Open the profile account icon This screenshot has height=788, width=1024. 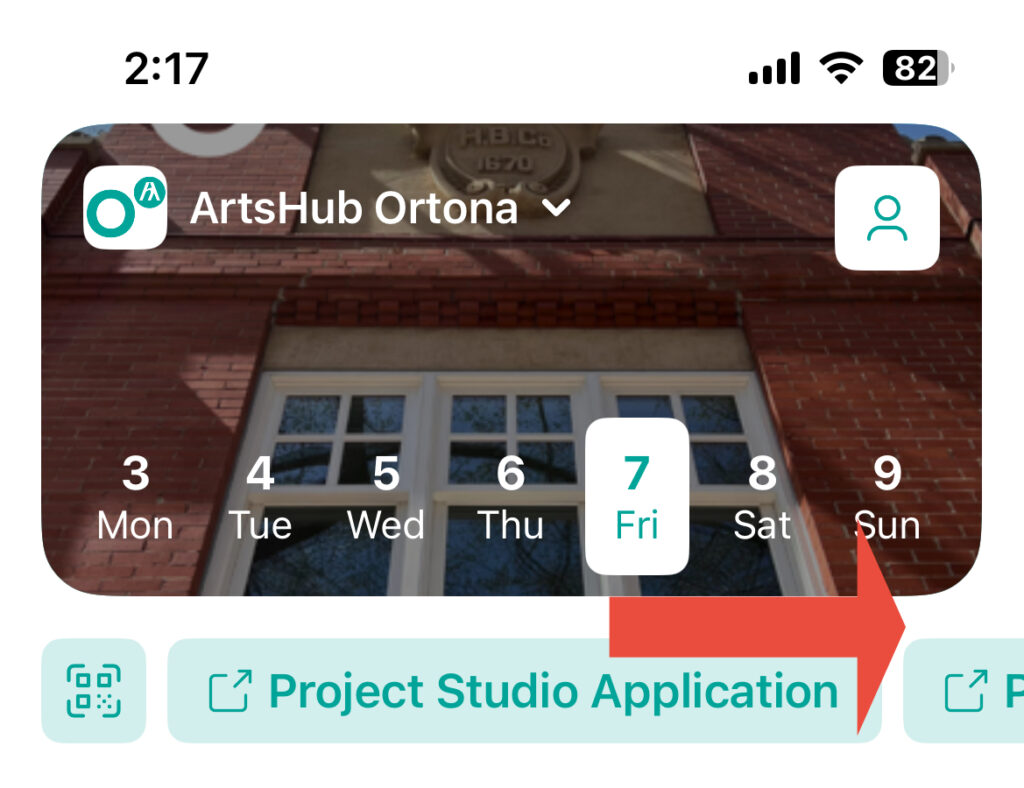[x=886, y=218]
